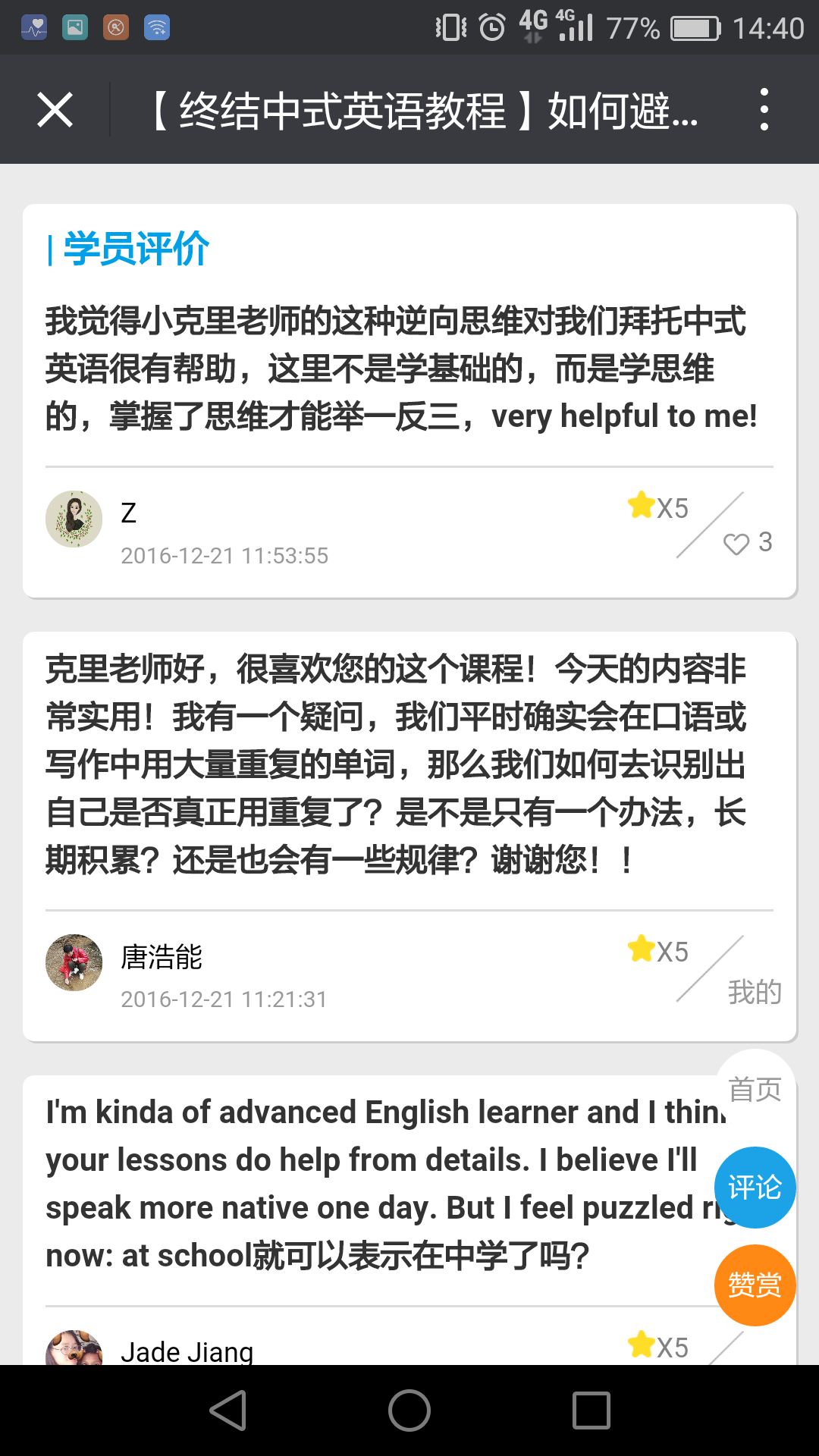The height and width of the screenshot is (1456, 819).
Task: Tap the 我的 floating button
Action: (755, 992)
